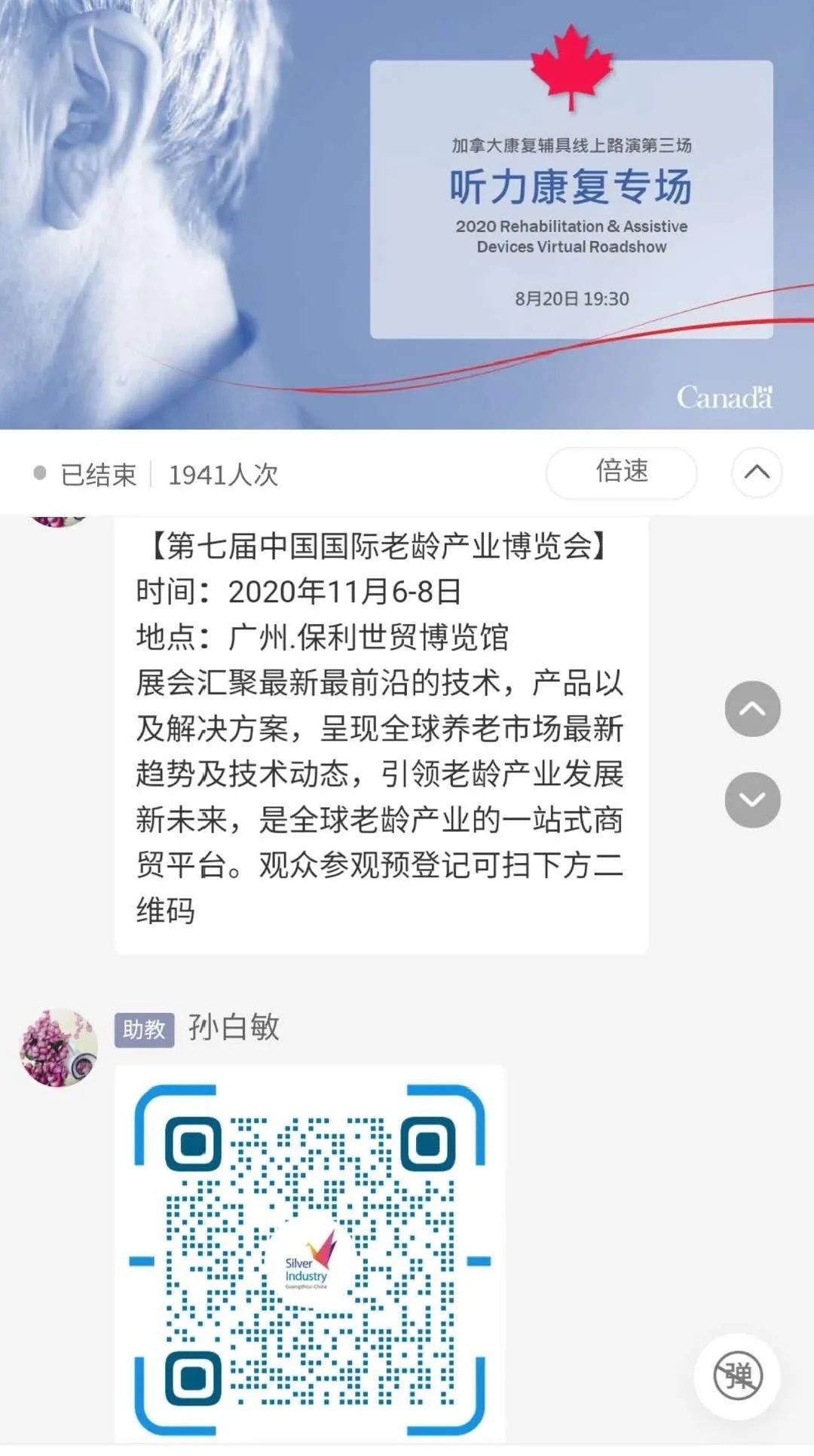Tap the 倍速 playback speed button
Image resolution: width=814 pixels, height=1456 pixels.
621,473
